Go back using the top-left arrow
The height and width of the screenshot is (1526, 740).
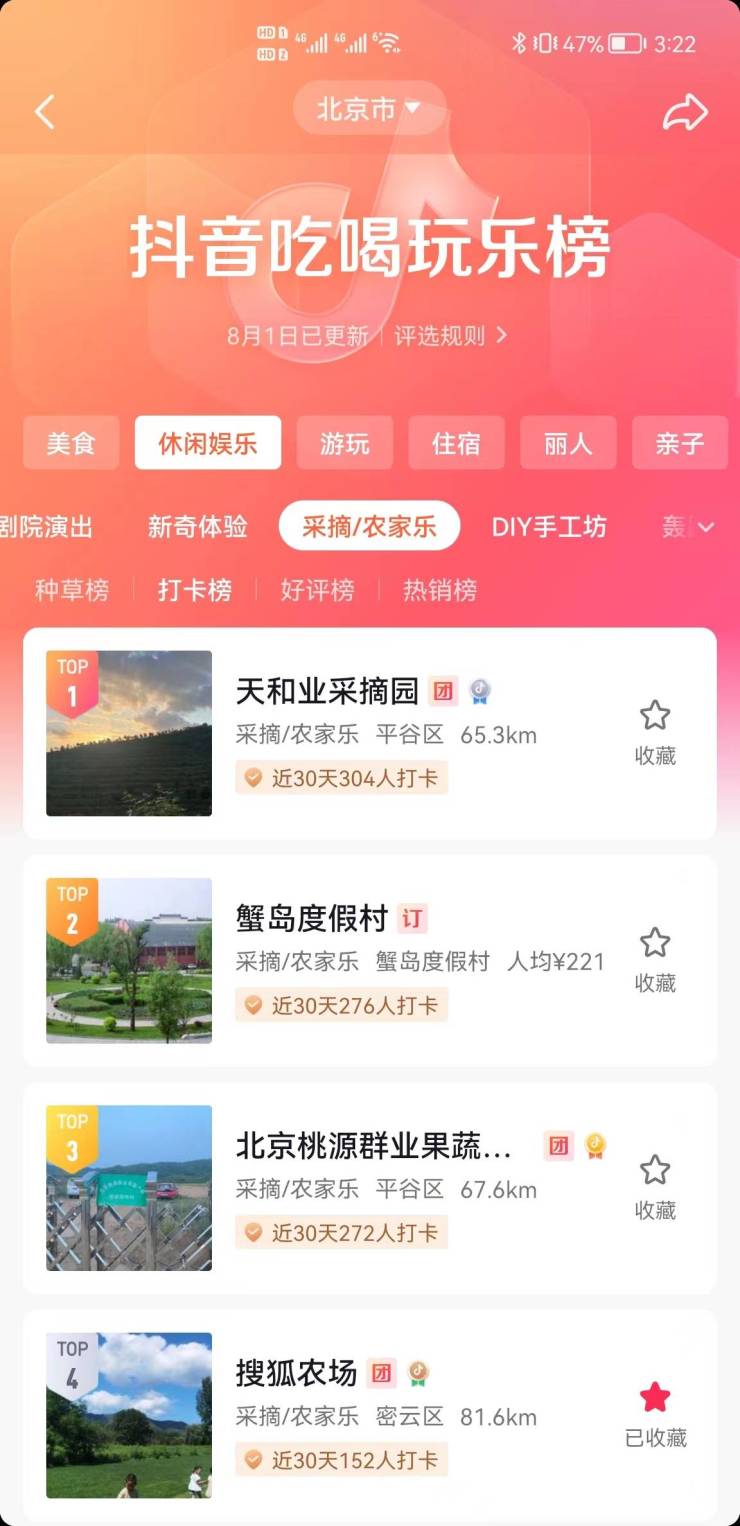(x=45, y=111)
